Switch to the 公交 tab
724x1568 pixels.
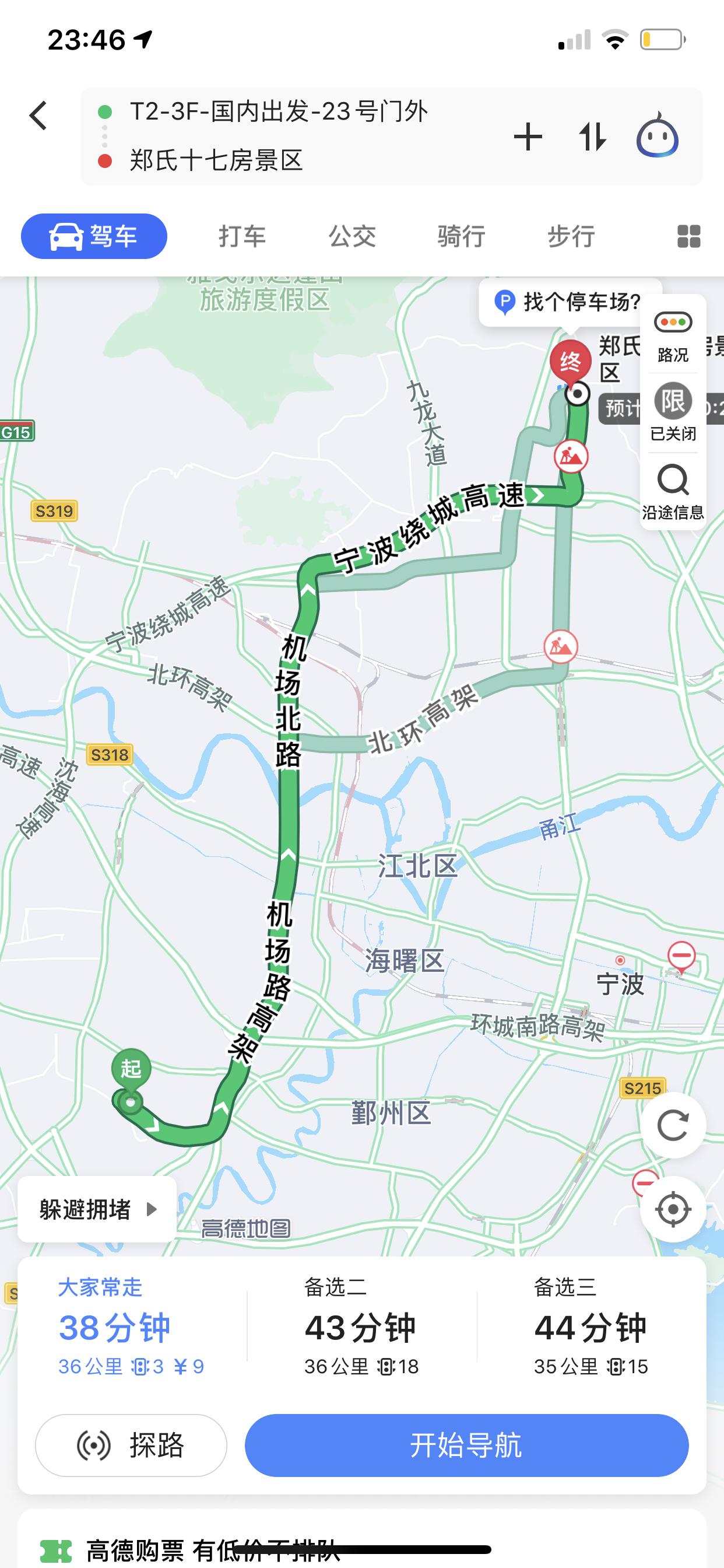click(x=352, y=236)
